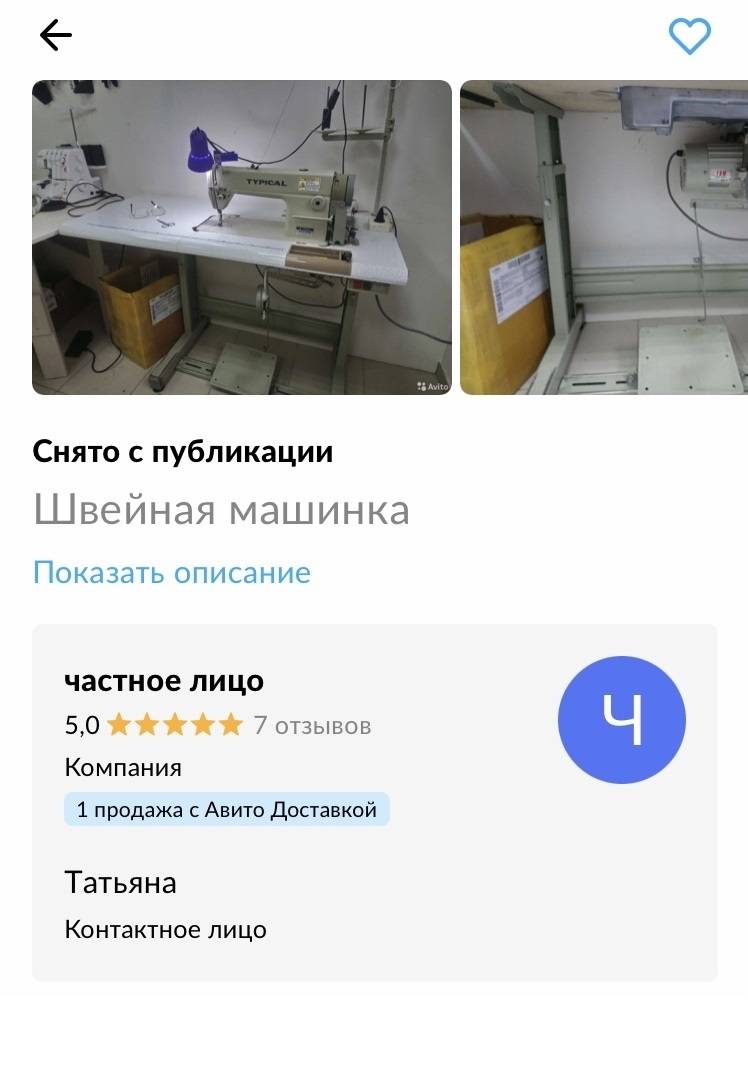Add this listing to favorites
This screenshot has width=748, height=1068.
click(x=689, y=37)
